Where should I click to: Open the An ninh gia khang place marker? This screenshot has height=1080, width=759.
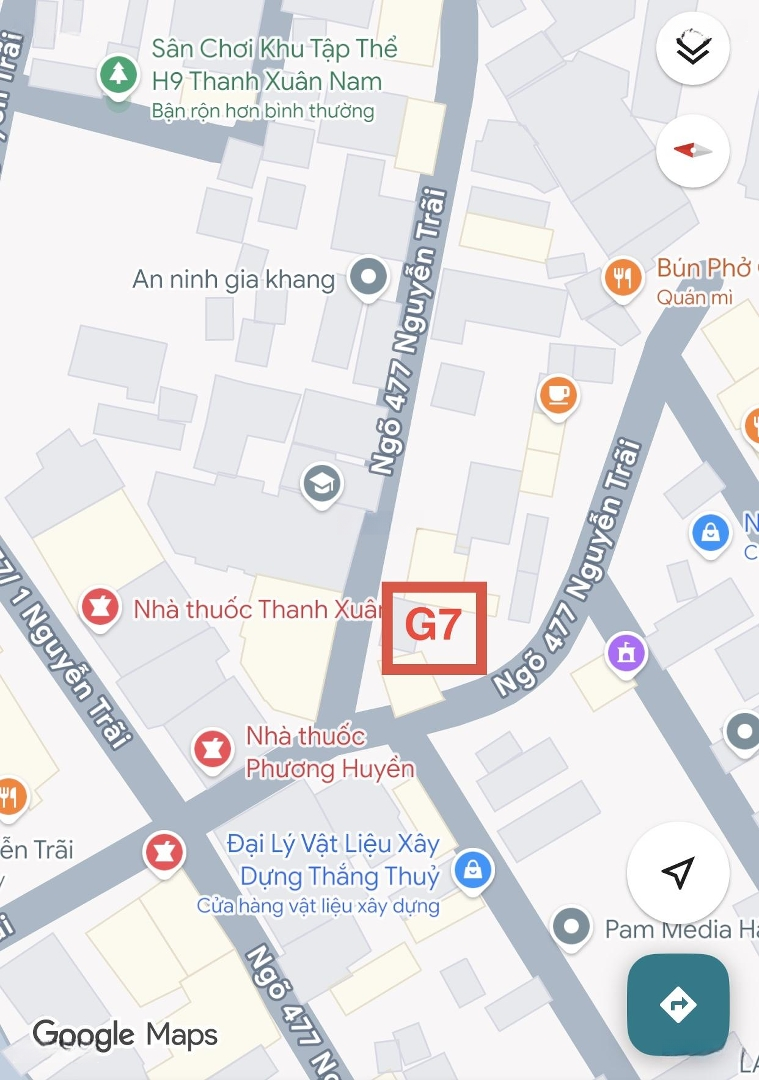pos(368,278)
